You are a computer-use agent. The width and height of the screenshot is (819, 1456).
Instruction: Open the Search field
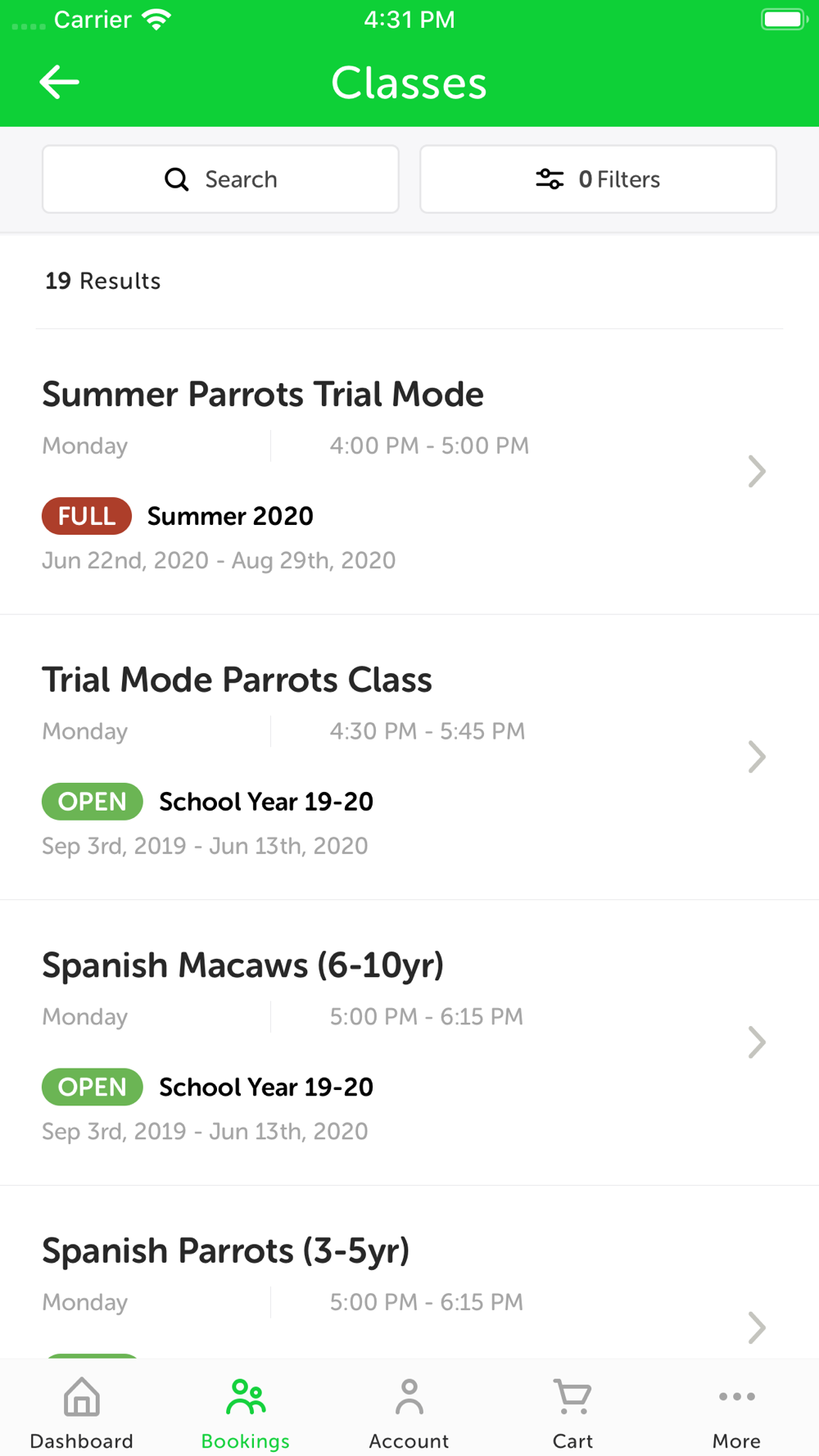[220, 179]
